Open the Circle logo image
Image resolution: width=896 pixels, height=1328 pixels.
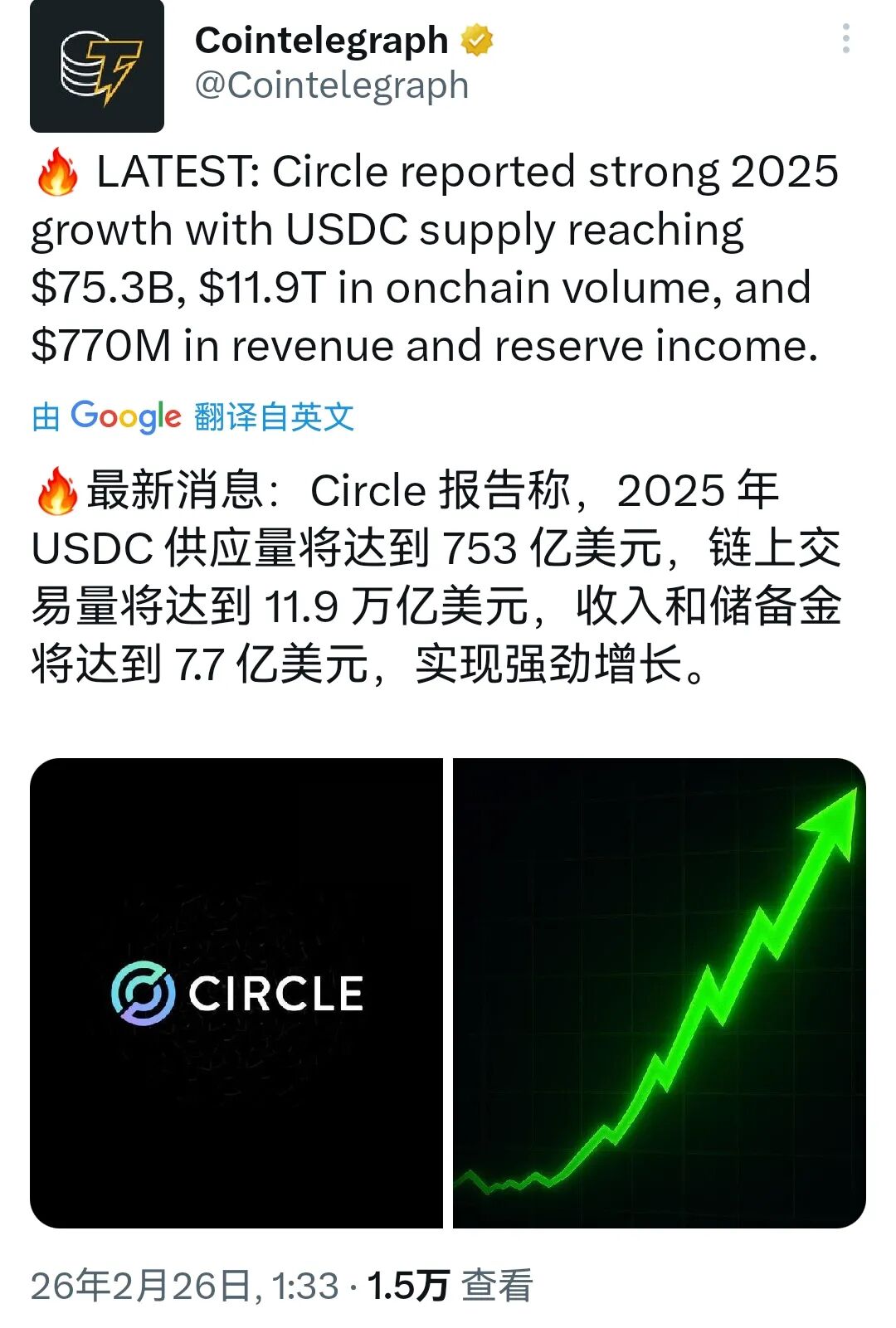[x=236, y=993]
